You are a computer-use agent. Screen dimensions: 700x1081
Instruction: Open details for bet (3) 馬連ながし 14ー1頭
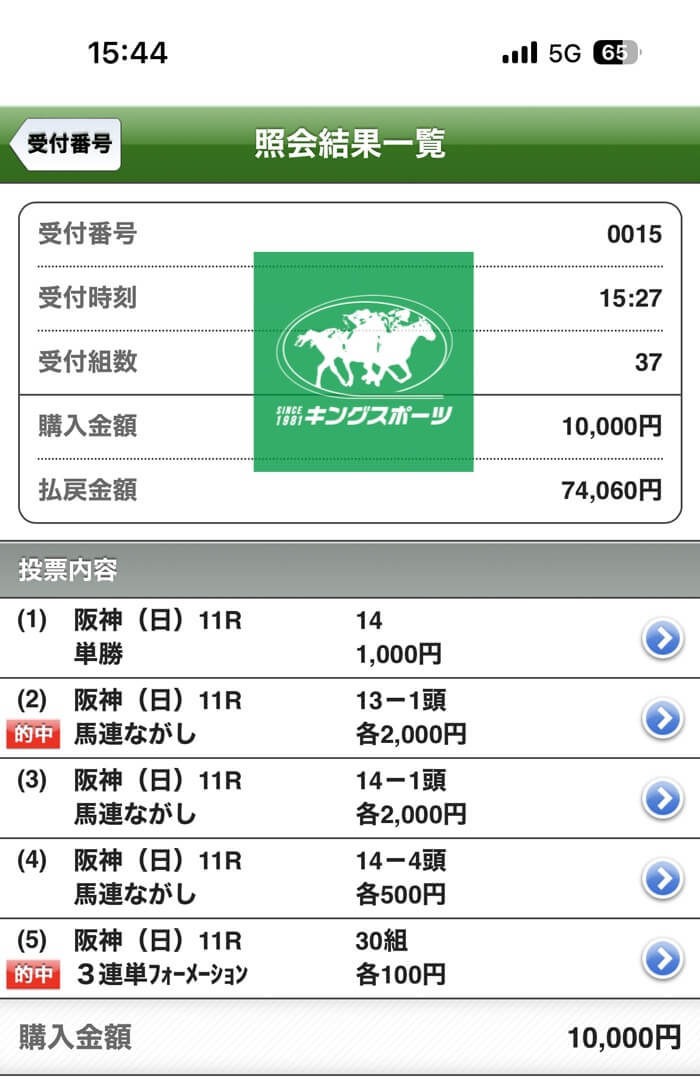tap(662, 798)
